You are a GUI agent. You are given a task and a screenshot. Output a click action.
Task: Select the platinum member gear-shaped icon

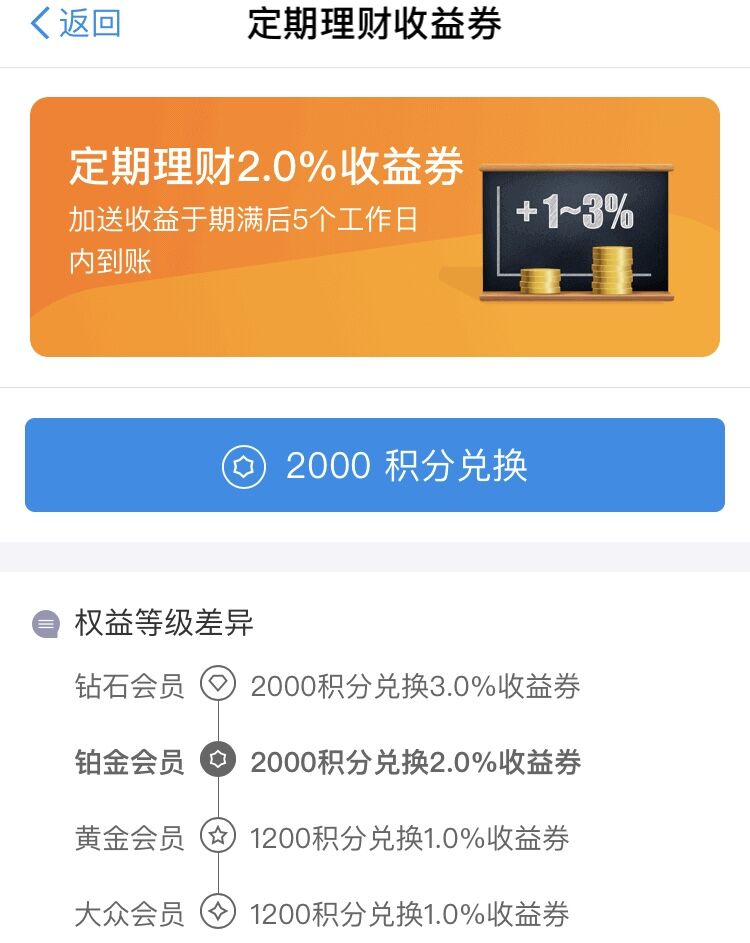218,761
